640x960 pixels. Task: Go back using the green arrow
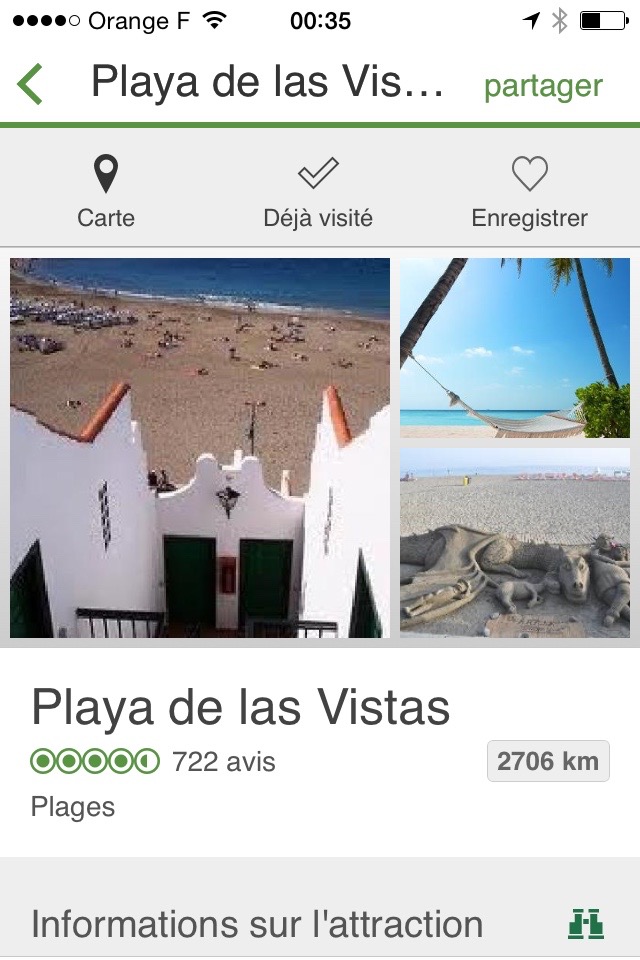(x=31, y=84)
